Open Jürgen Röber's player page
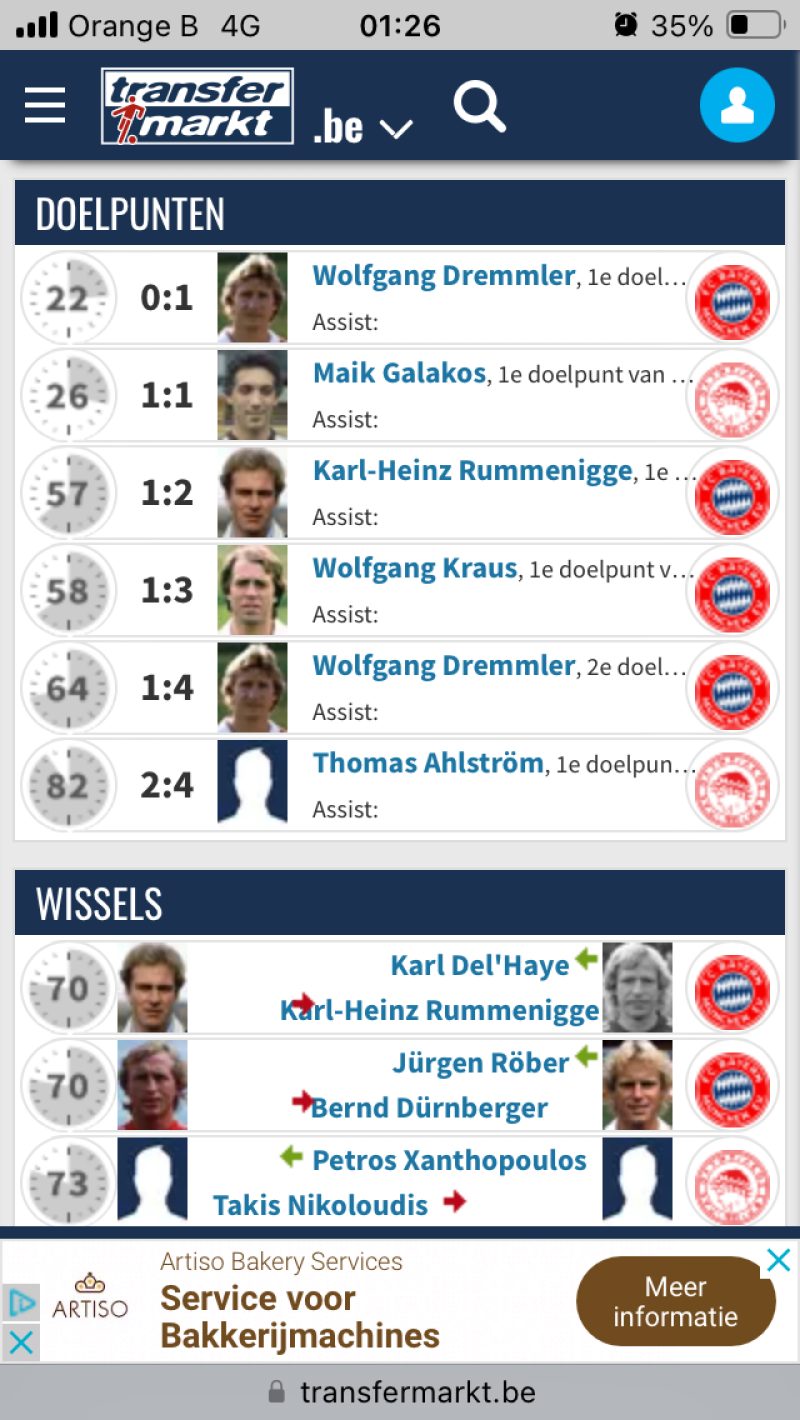 (x=480, y=1062)
